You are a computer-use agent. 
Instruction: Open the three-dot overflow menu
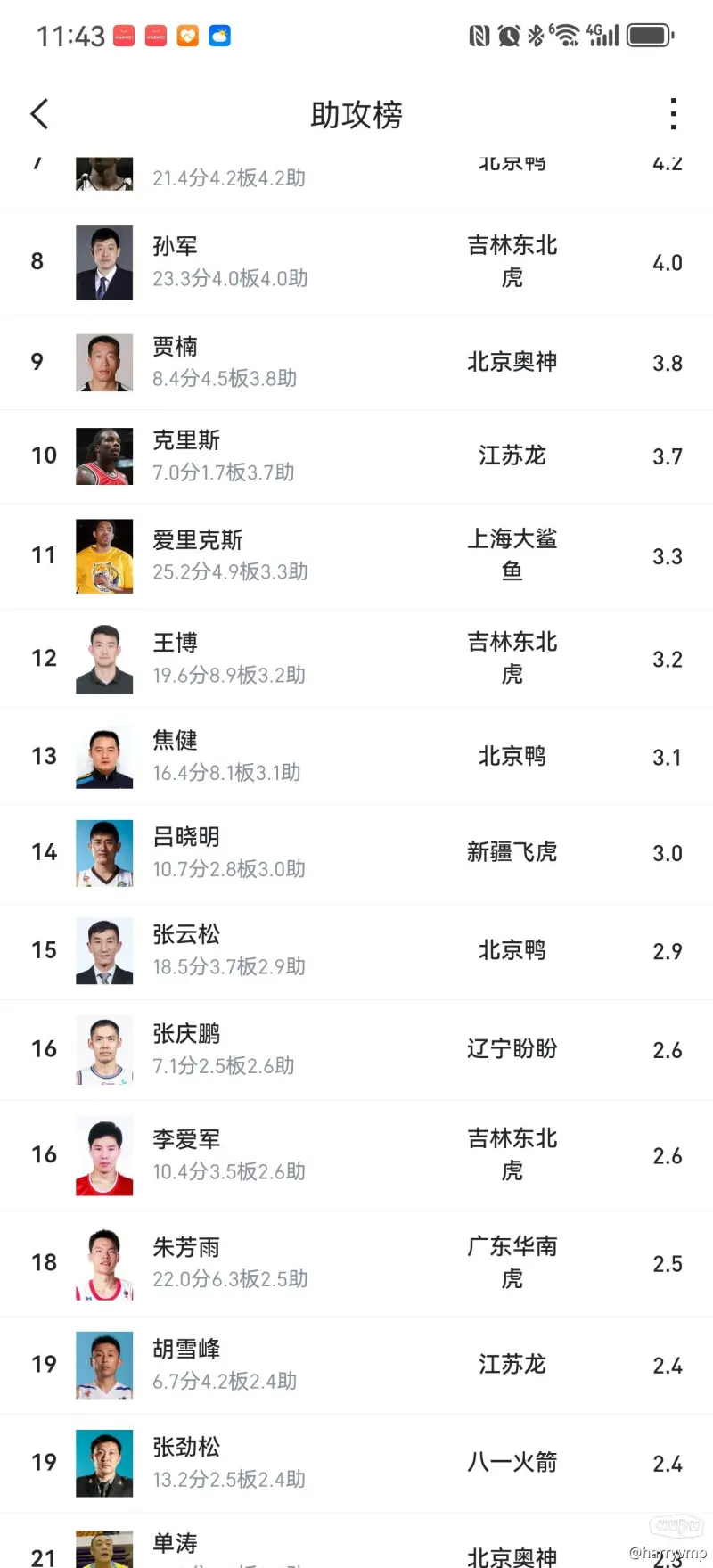pos(673,114)
